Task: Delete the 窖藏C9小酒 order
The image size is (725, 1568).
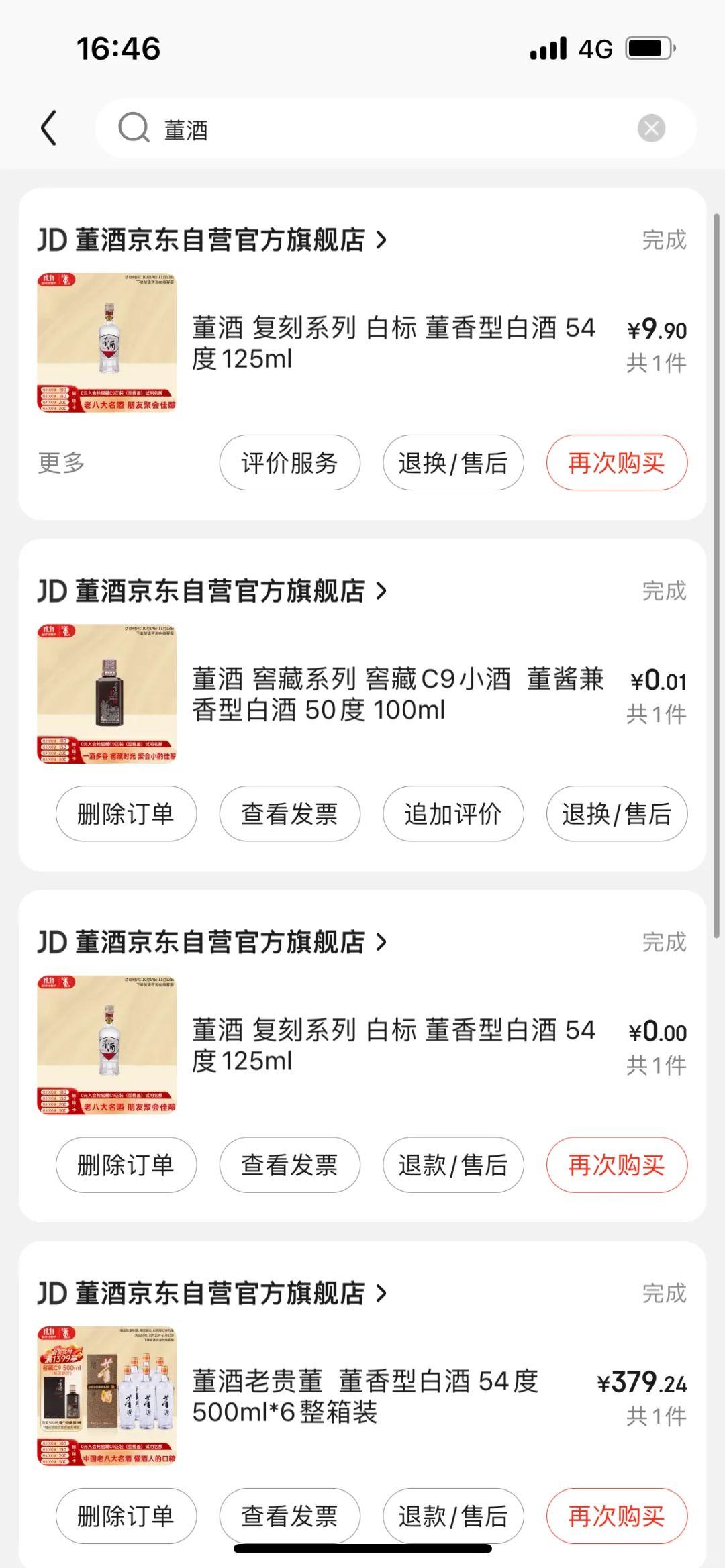Action: pyautogui.click(x=126, y=814)
